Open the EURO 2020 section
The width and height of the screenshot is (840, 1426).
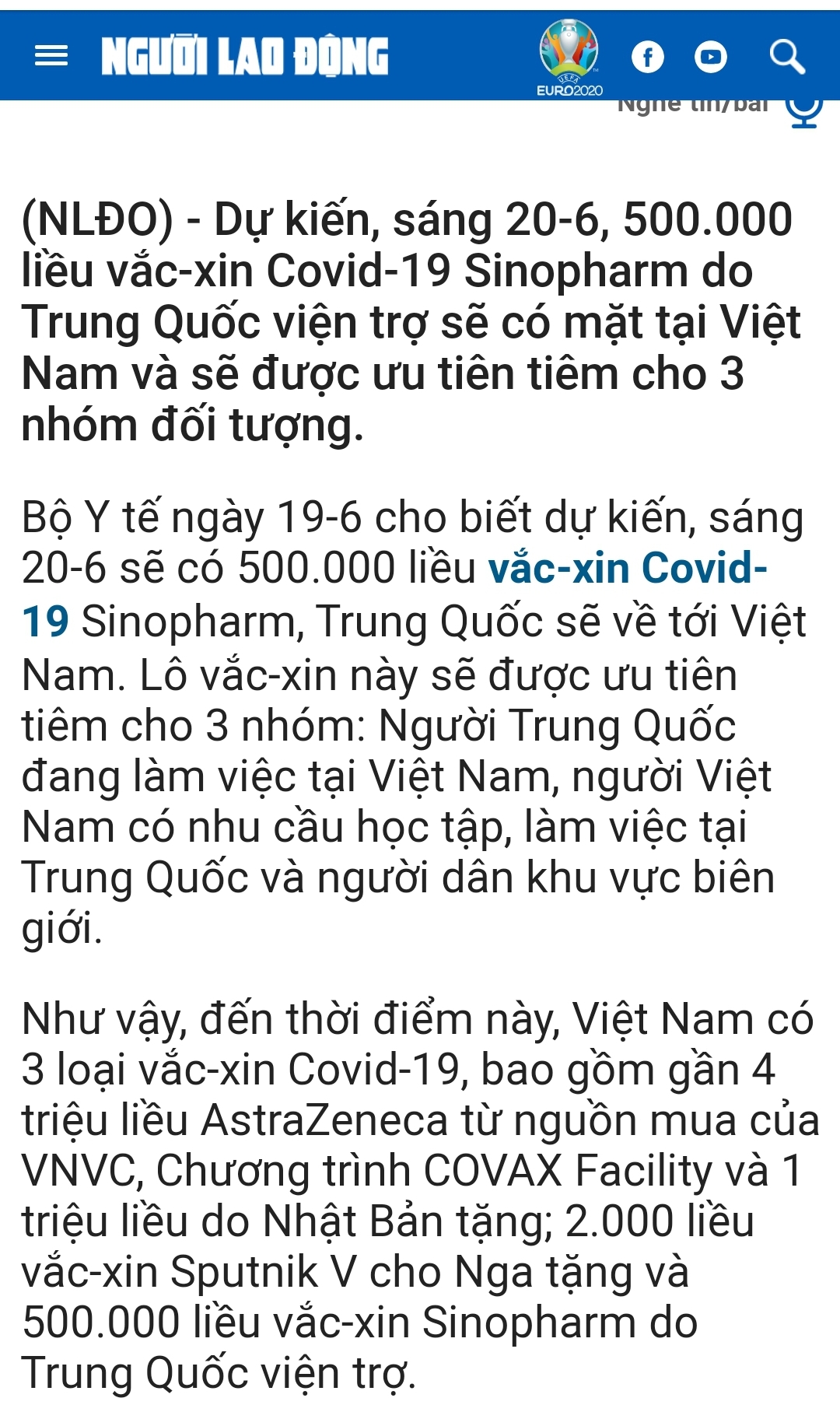pos(569,57)
